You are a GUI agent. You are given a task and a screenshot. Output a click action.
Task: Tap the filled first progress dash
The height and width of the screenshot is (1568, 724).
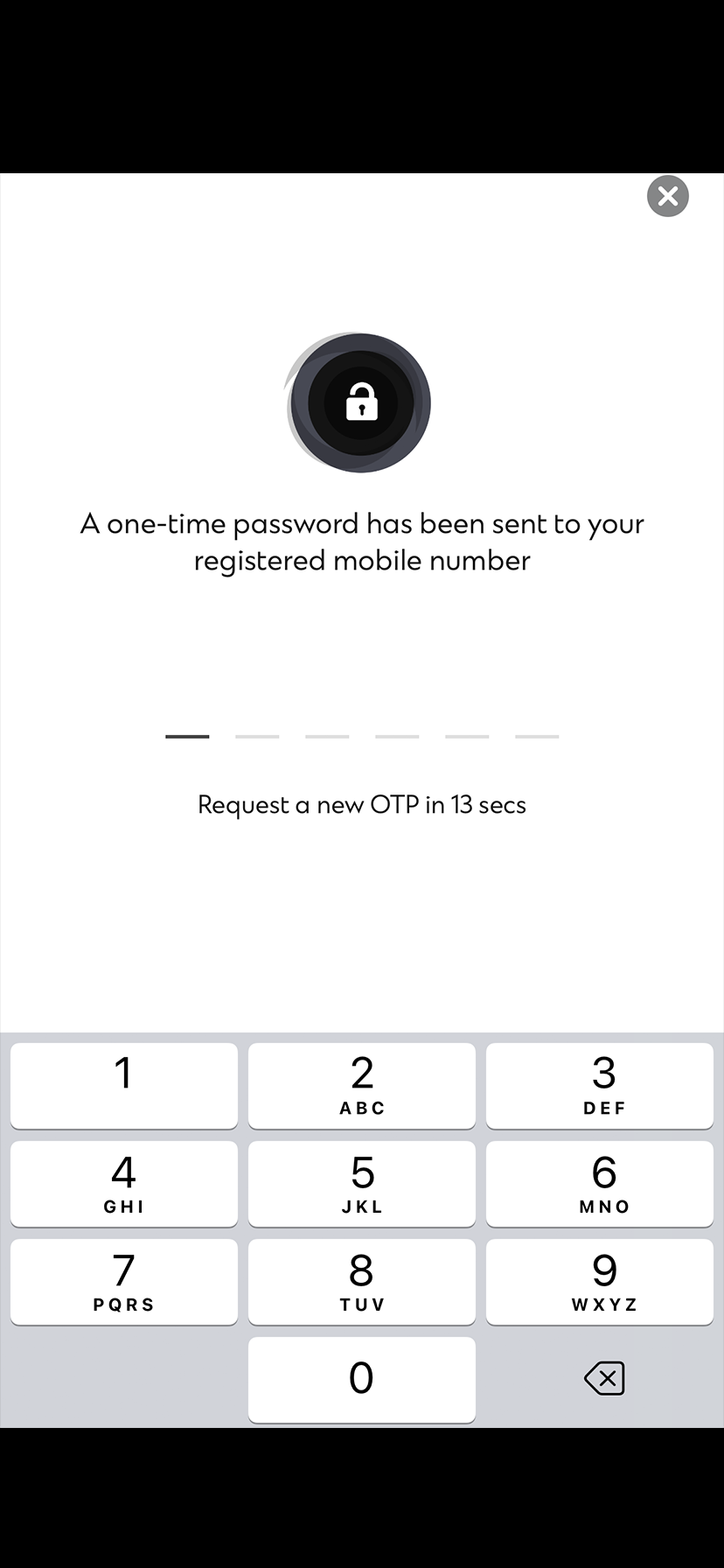click(187, 736)
